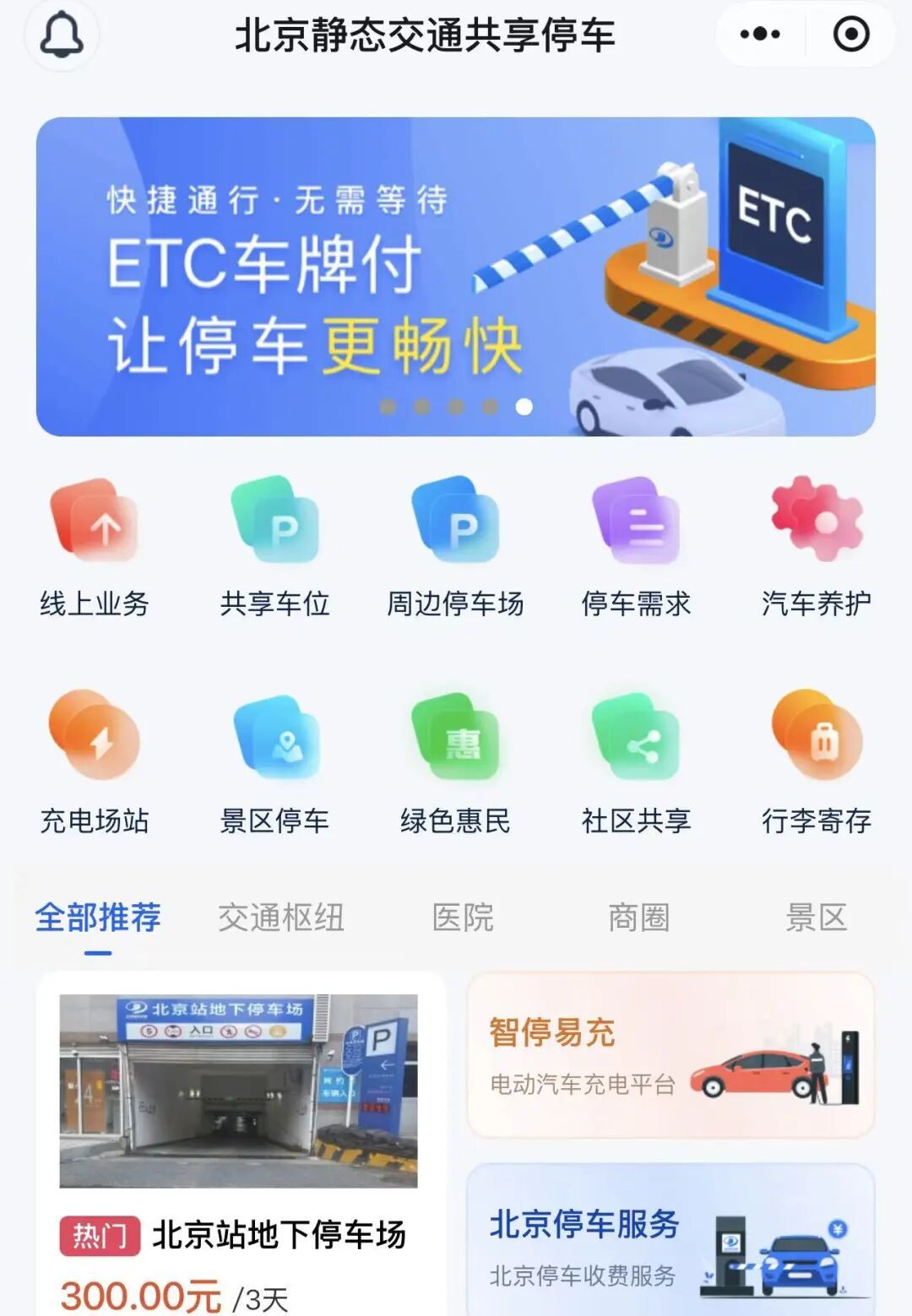Show the 商圈 tab

639,918
